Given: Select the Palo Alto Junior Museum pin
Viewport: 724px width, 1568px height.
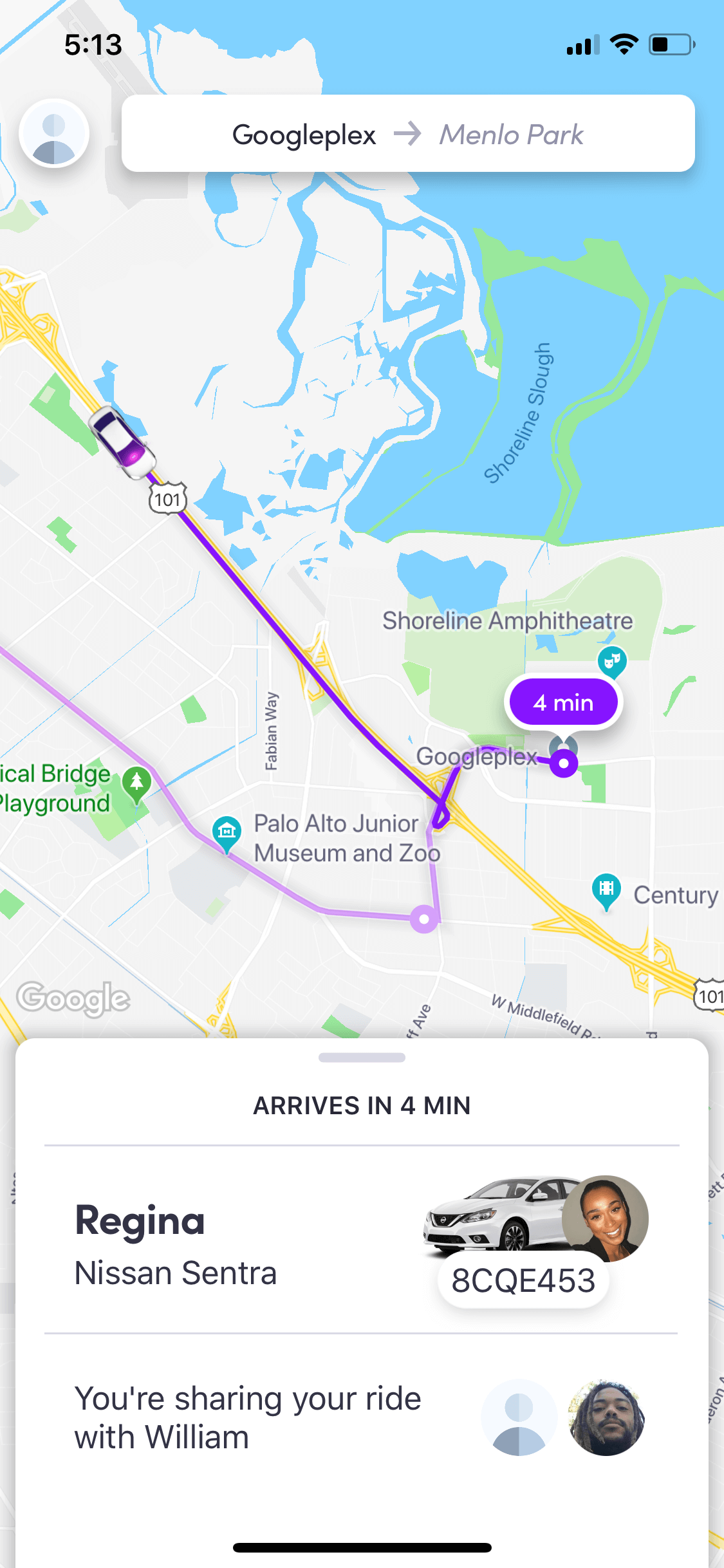Looking at the screenshot, I should [x=227, y=834].
